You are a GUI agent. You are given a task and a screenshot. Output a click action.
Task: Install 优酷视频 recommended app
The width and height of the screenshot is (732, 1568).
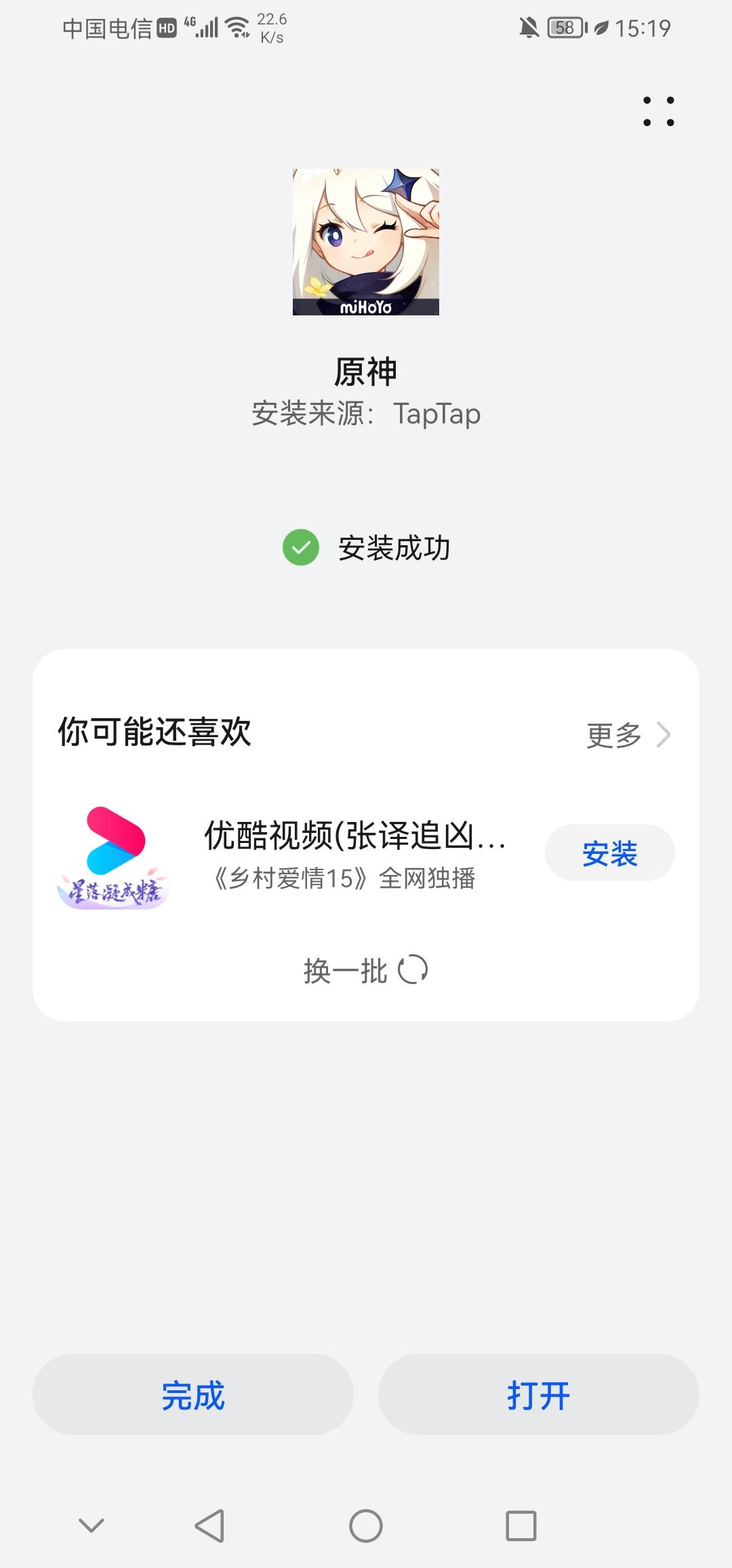(609, 853)
